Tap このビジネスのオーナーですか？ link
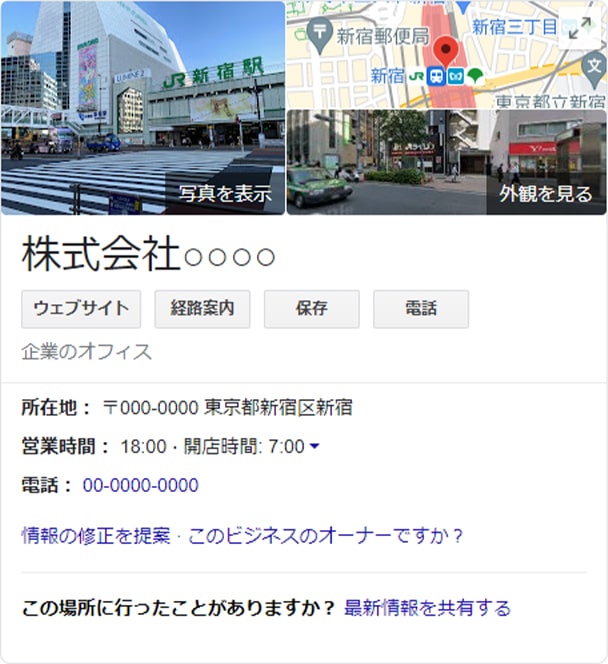608x664 pixels. tap(326, 536)
